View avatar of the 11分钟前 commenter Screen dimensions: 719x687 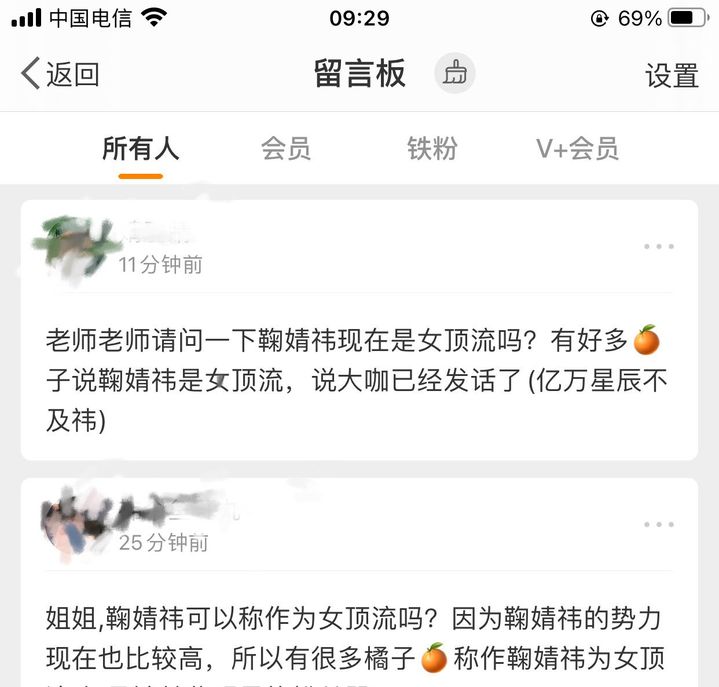(72, 246)
